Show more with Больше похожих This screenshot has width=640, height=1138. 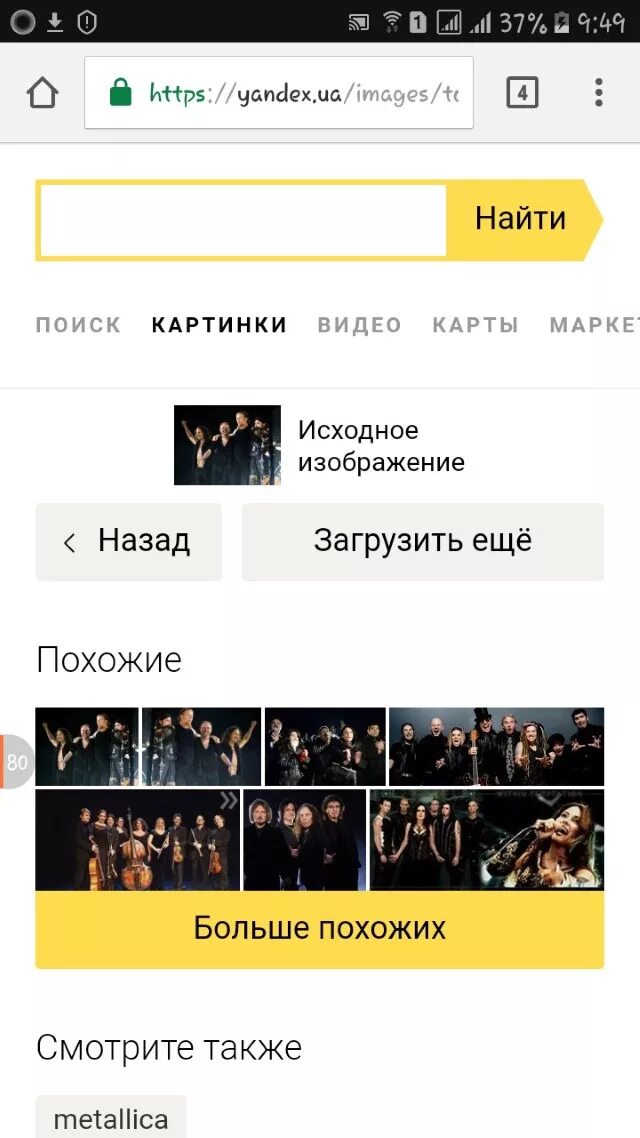(x=319, y=928)
